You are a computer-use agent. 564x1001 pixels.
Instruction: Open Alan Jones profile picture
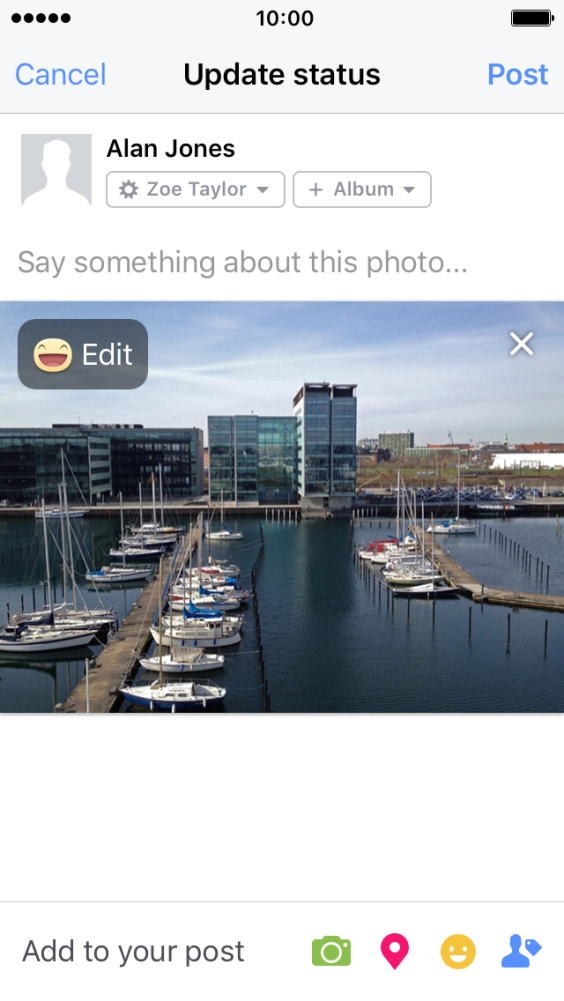pyautogui.click(x=56, y=169)
